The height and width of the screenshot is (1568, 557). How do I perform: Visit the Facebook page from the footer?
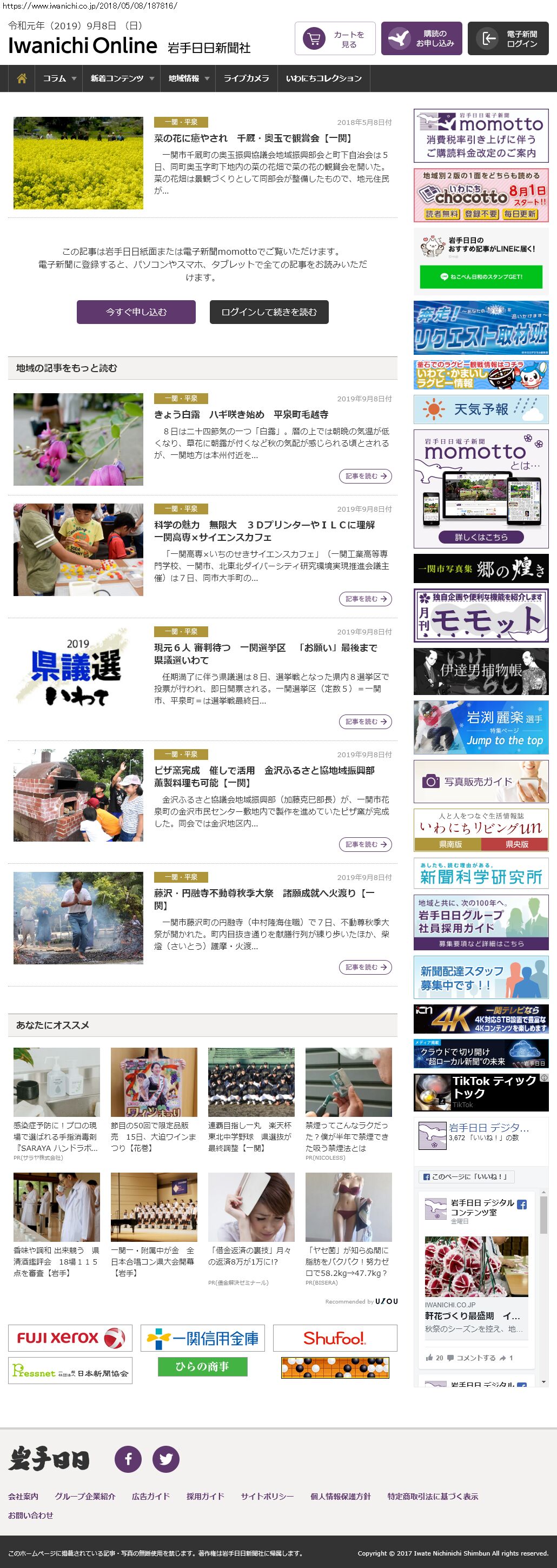point(128,1459)
